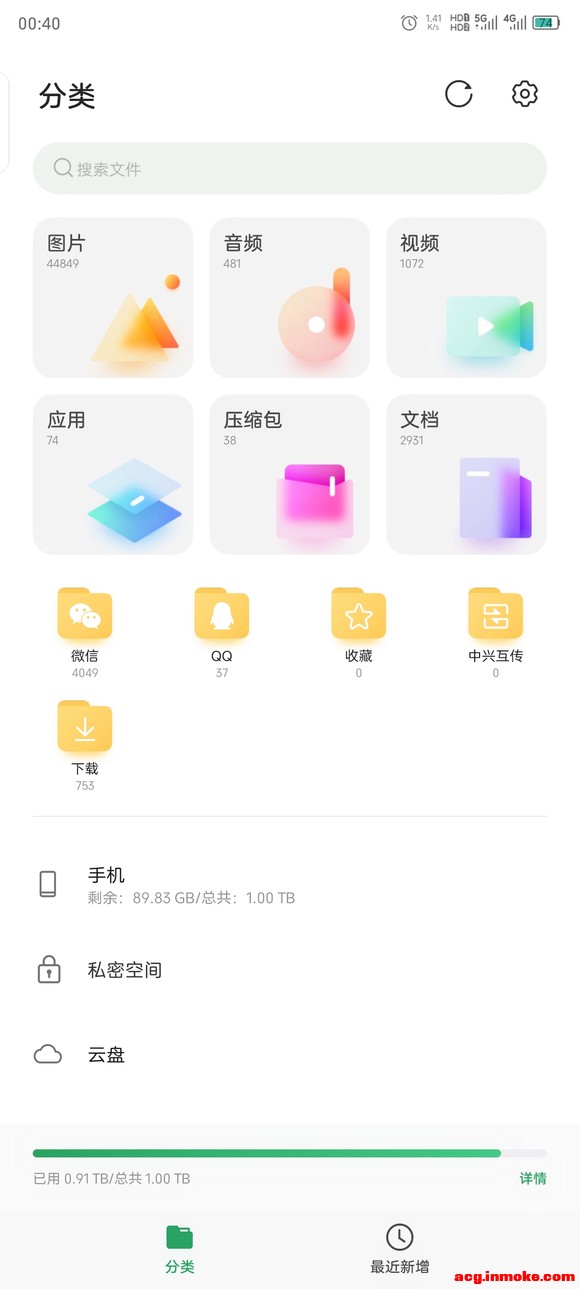Tap the 搜索文件 search box

[290, 168]
